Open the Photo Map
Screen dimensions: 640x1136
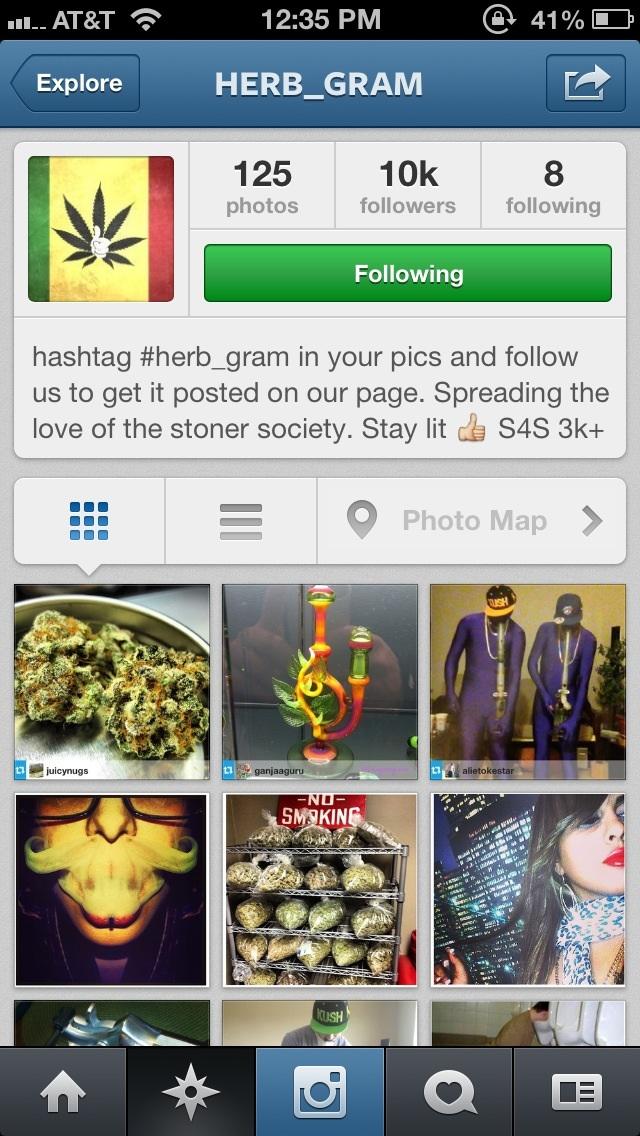pyautogui.click(x=472, y=521)
